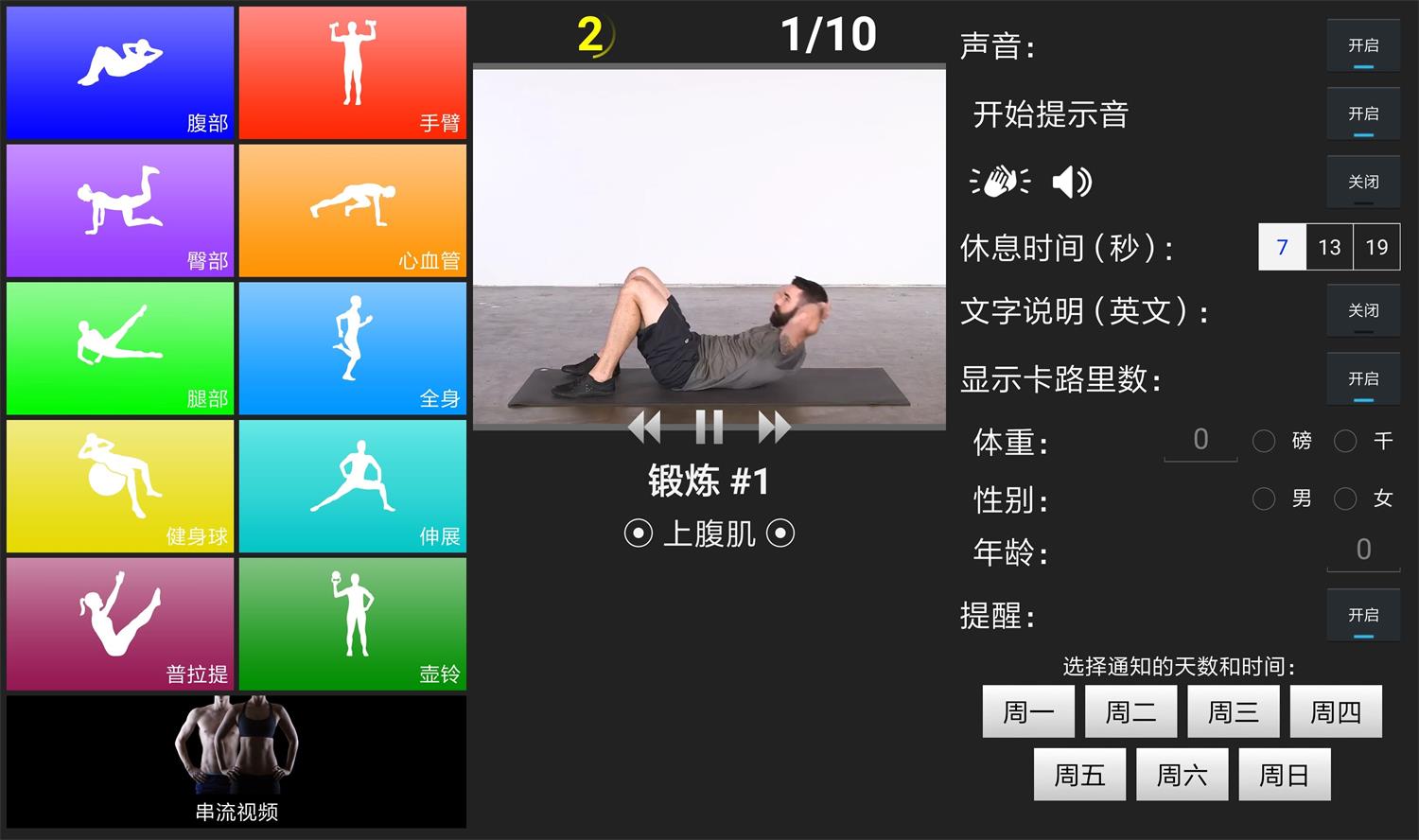
Task: Toggle 显示卡路里数 calorie display
Action: [x=1362, y=379]
